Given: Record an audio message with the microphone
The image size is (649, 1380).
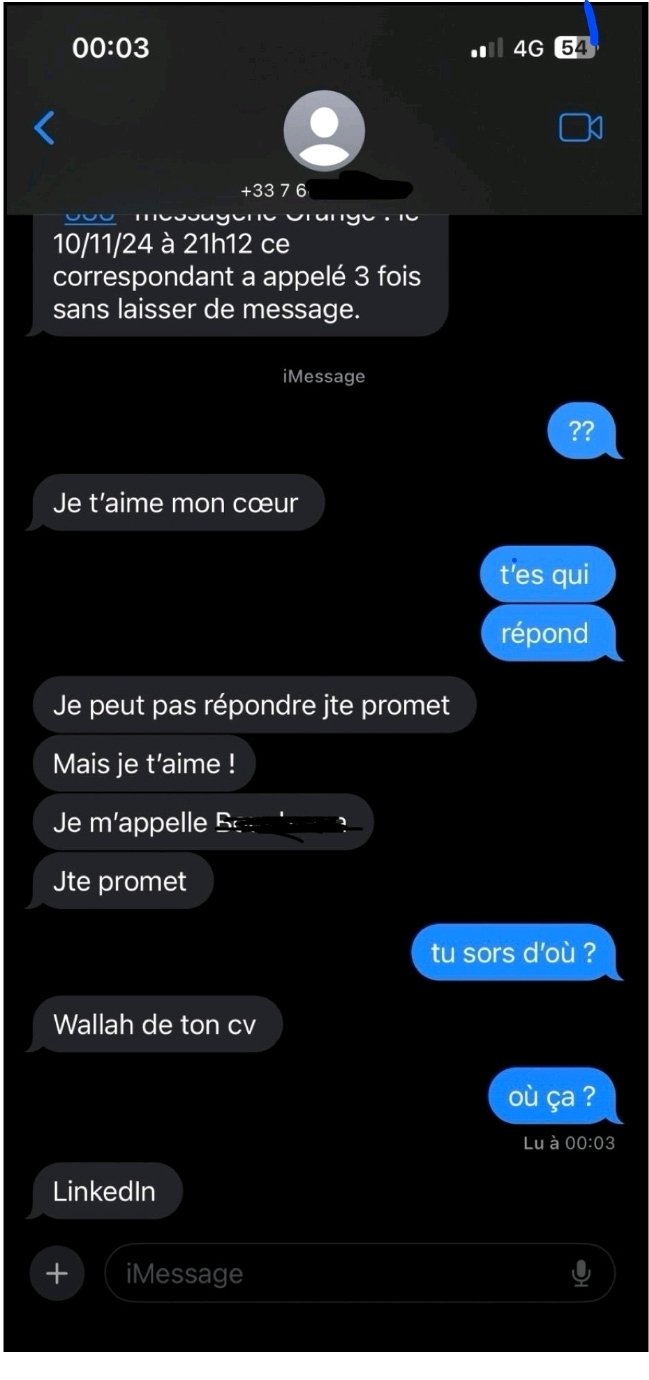Looking at the screenshot, I should (x=581, y=1273).
